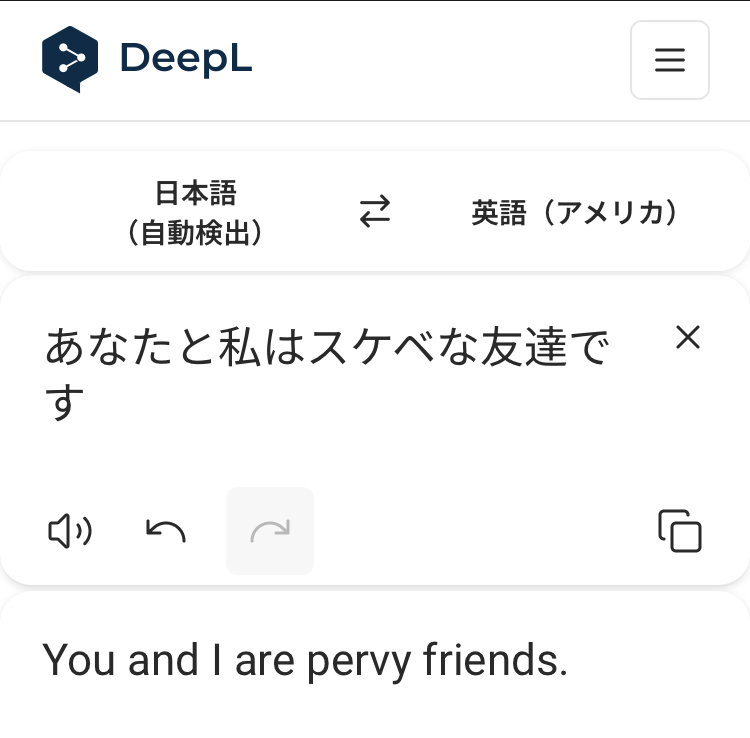This screenshot has width=750, height=738.
Task: Choose source language 日本語
Action: tap(195, 212)
